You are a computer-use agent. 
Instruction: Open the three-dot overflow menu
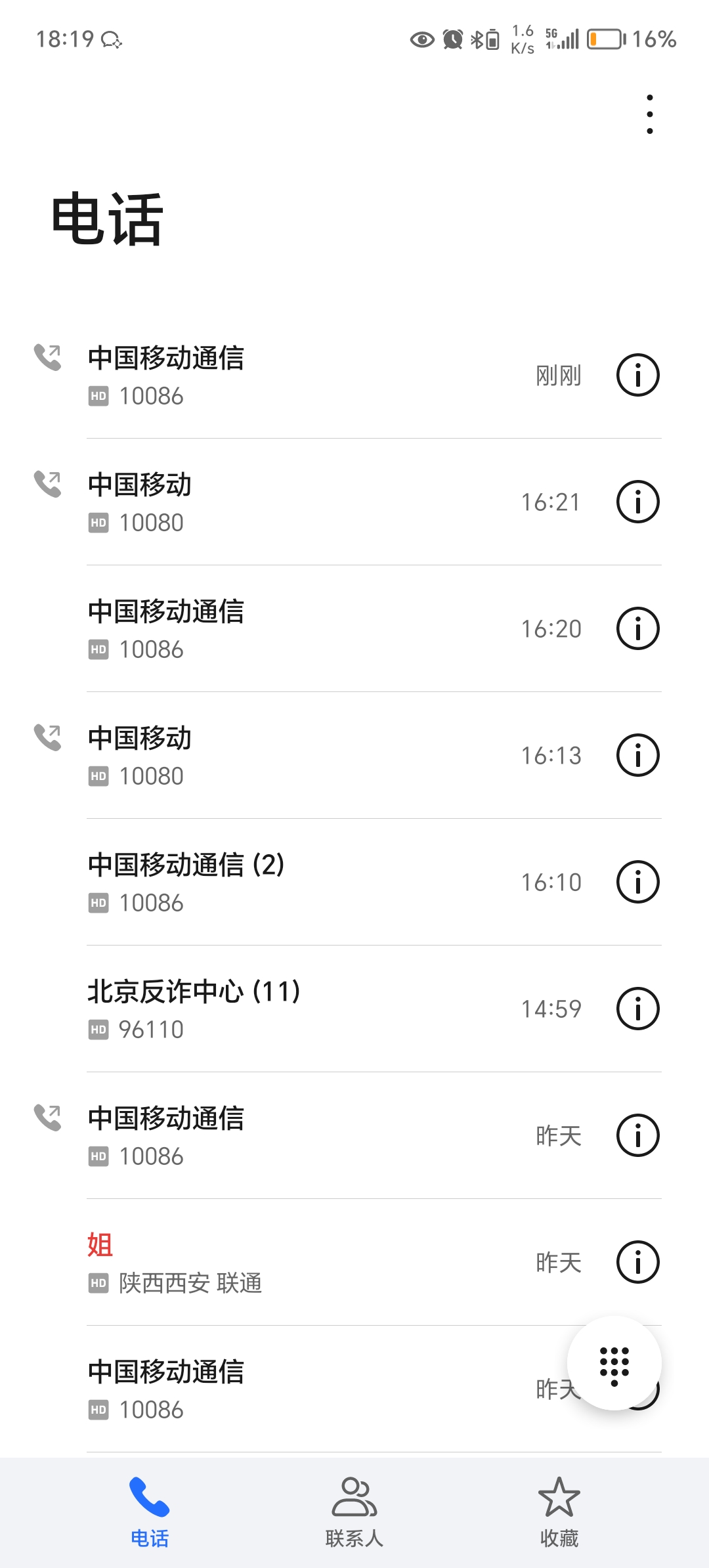coord(649,114)
